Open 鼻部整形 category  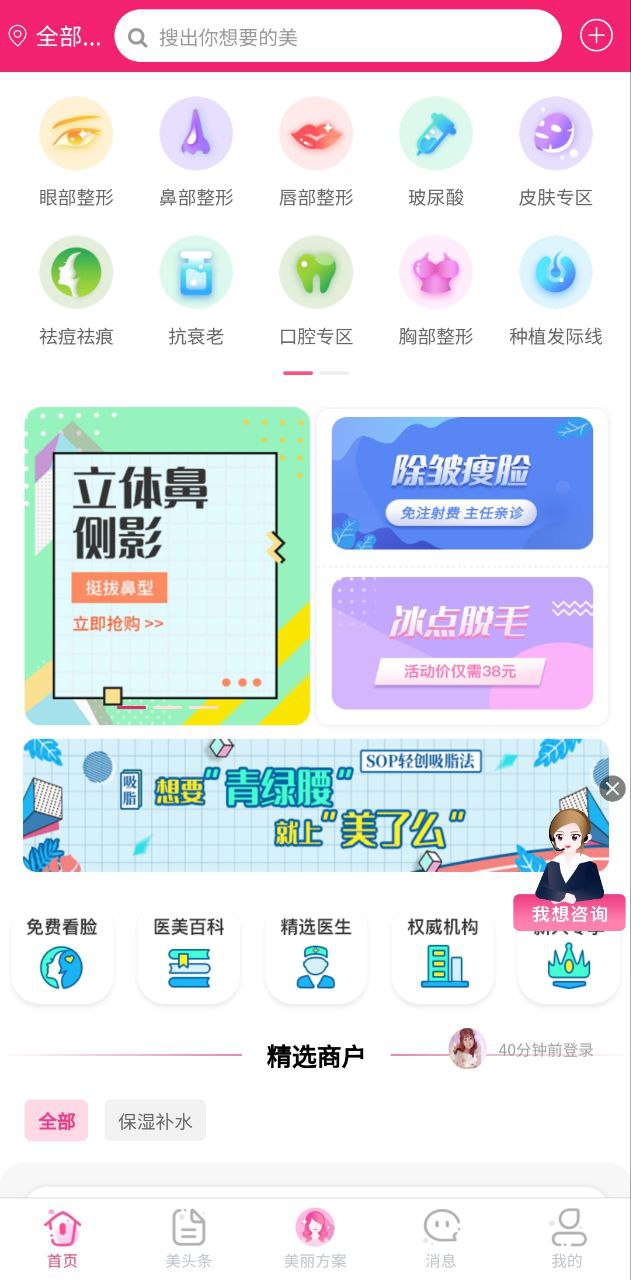[x=196, y=152]
